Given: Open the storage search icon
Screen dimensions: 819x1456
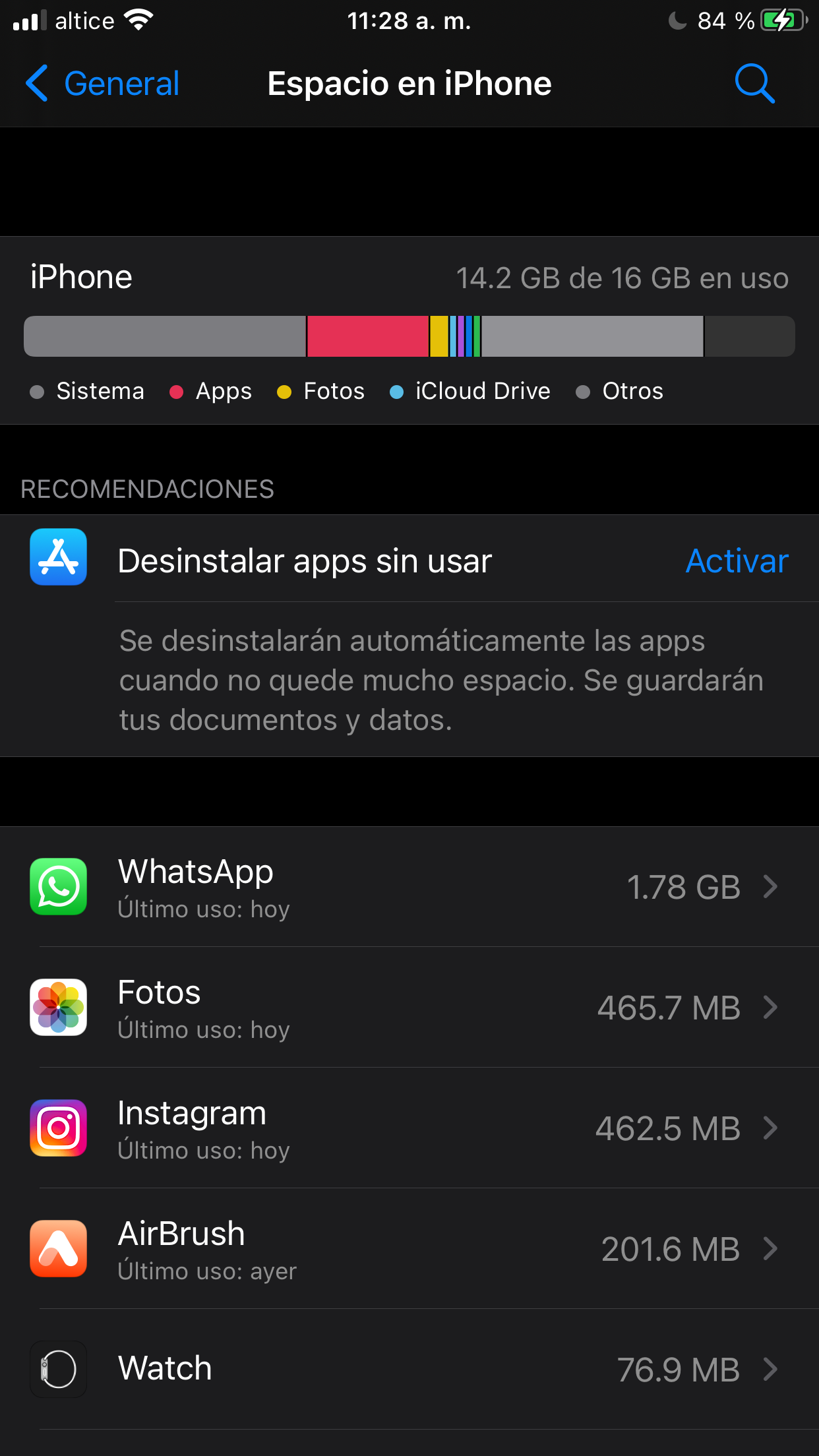Looking at the screenshot, I should click(x=754, y=84).
